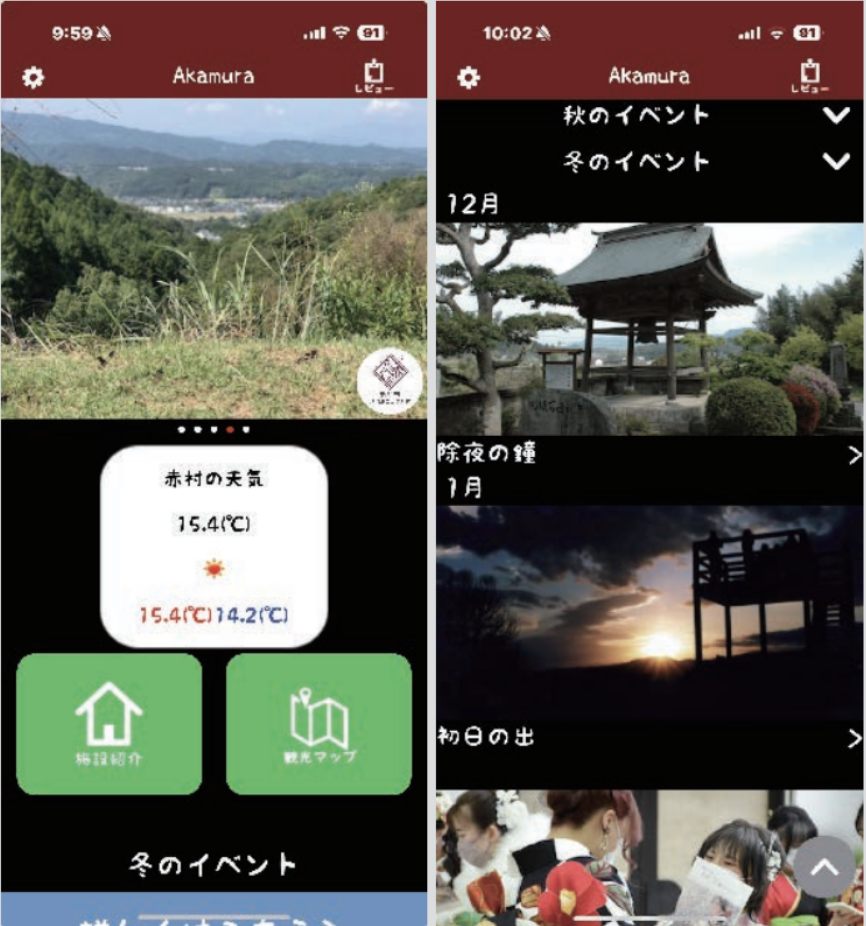Expand the 秋のイベント section
Viewport: 866px width, 926px height.
[835, 115]
